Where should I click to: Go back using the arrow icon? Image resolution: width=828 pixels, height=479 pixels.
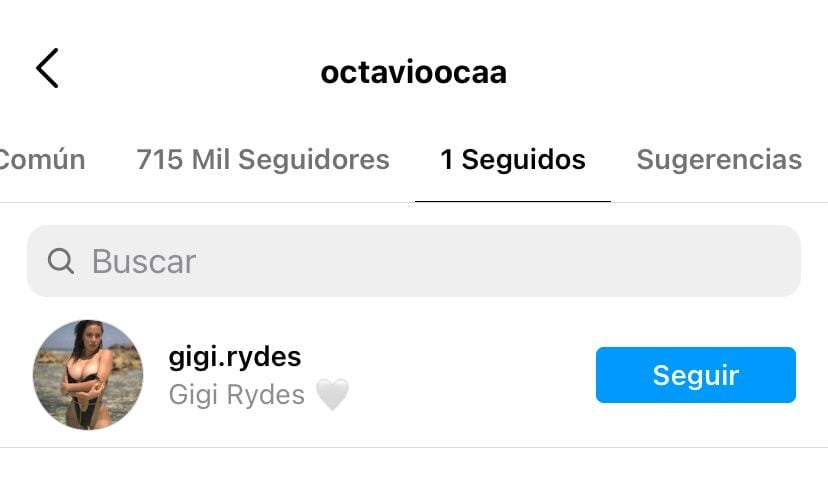pos(47,69)
